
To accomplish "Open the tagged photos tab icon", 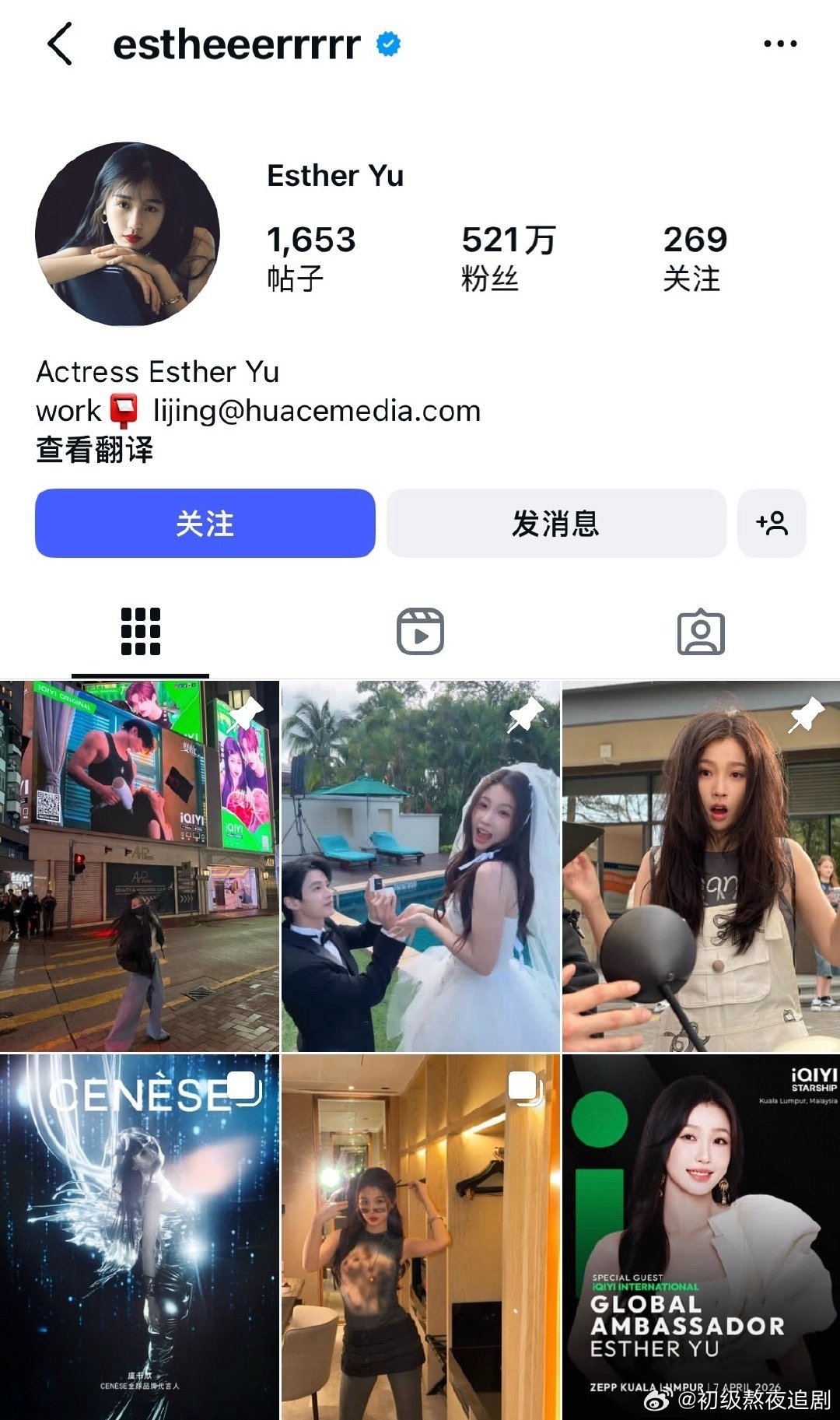I will (699, 632).
